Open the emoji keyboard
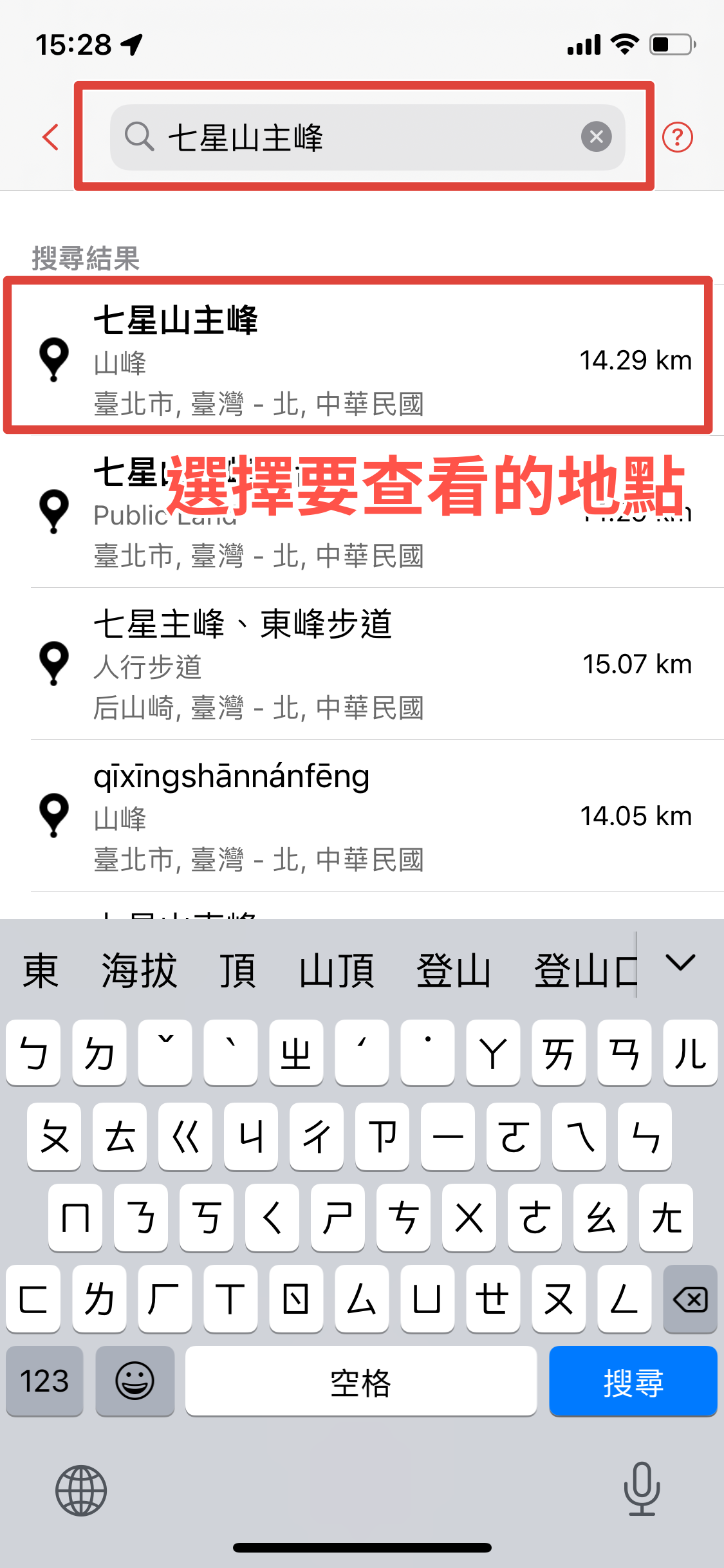 [135, 1381]
